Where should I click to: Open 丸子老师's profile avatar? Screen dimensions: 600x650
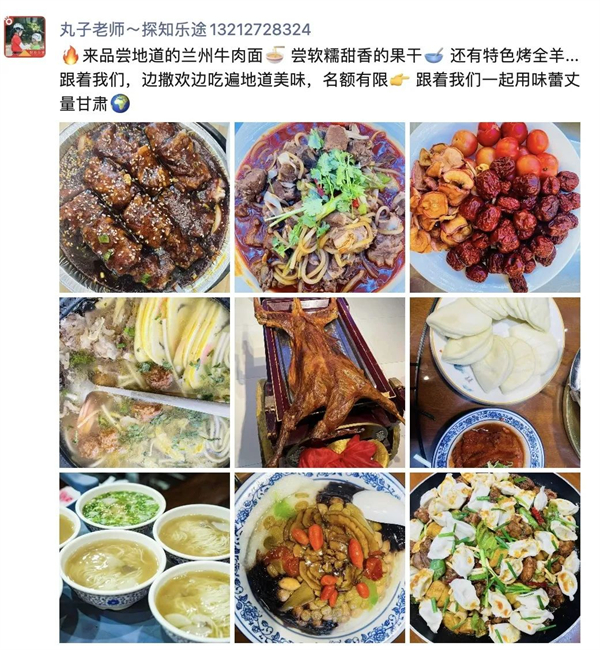[25, 36]
